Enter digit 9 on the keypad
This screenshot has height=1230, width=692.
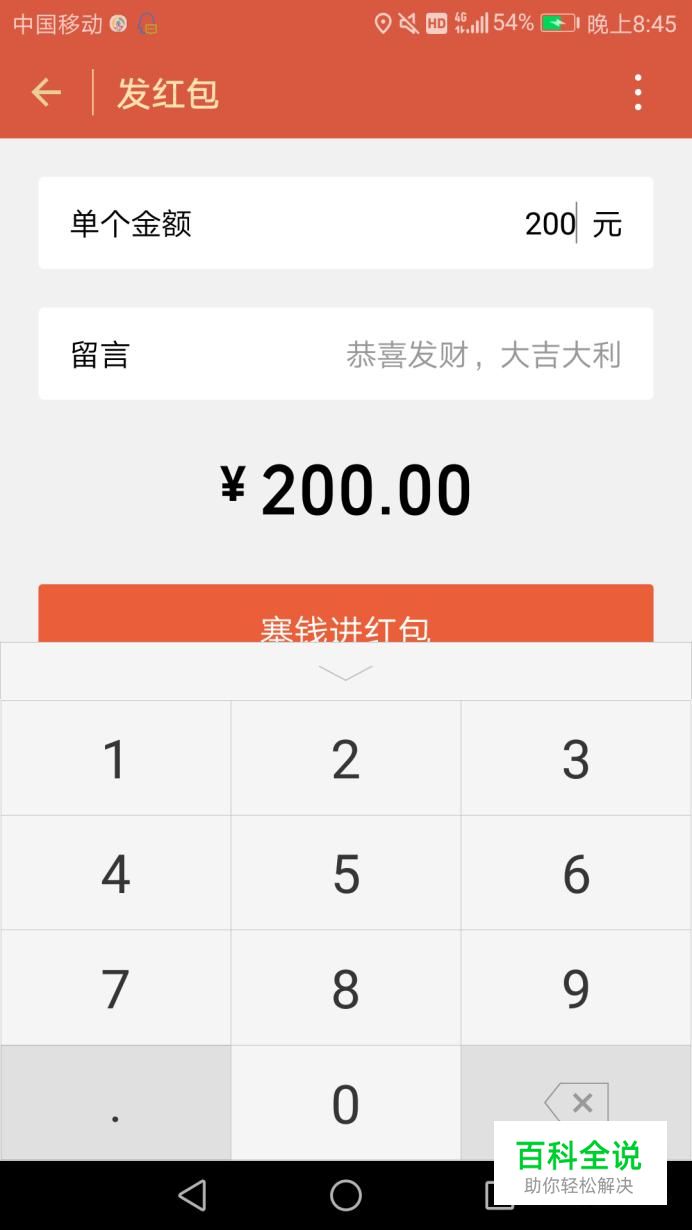coord(576,988)
